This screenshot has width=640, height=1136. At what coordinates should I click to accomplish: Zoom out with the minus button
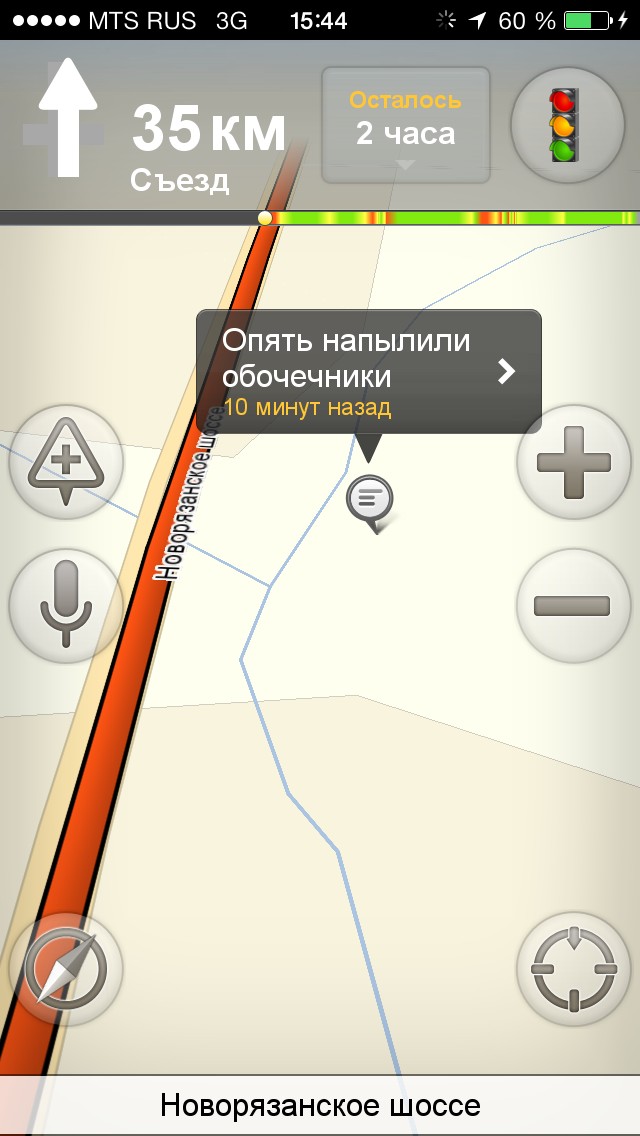point(573,604)
